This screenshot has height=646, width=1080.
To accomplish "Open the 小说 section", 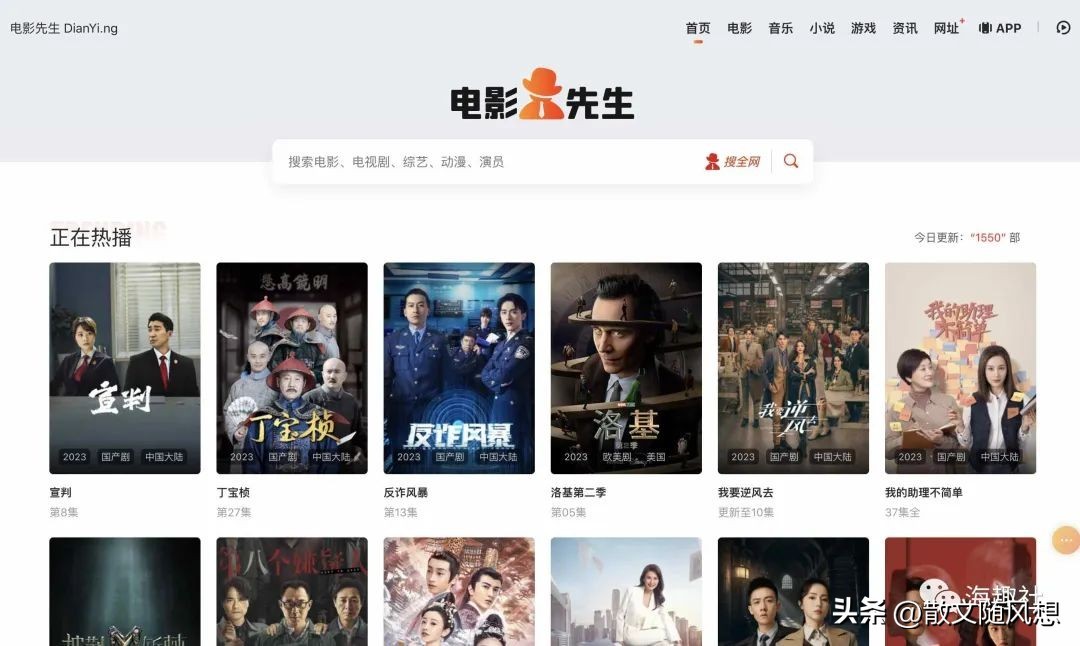I will tap(822, 28).
